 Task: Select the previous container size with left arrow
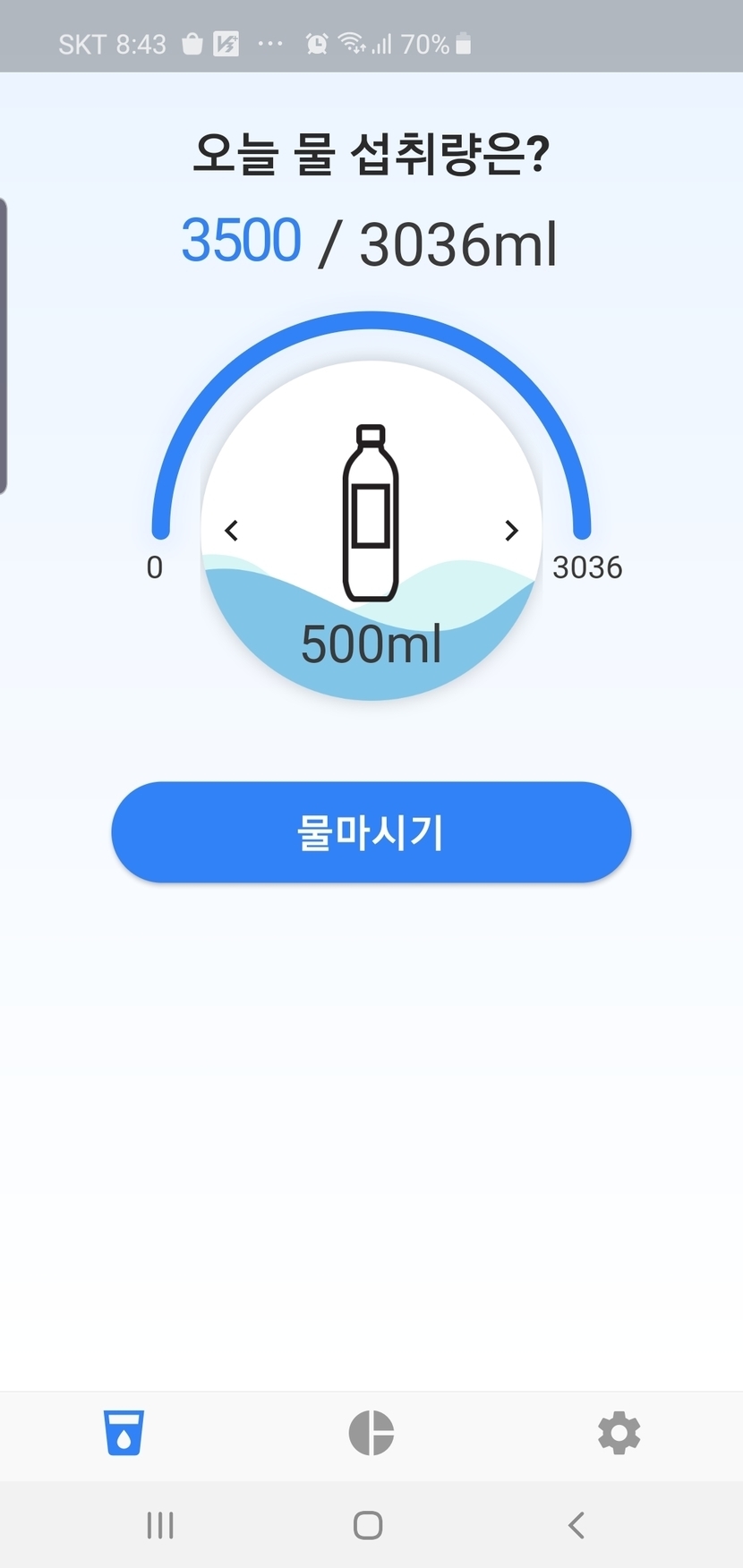coord(232,531)
